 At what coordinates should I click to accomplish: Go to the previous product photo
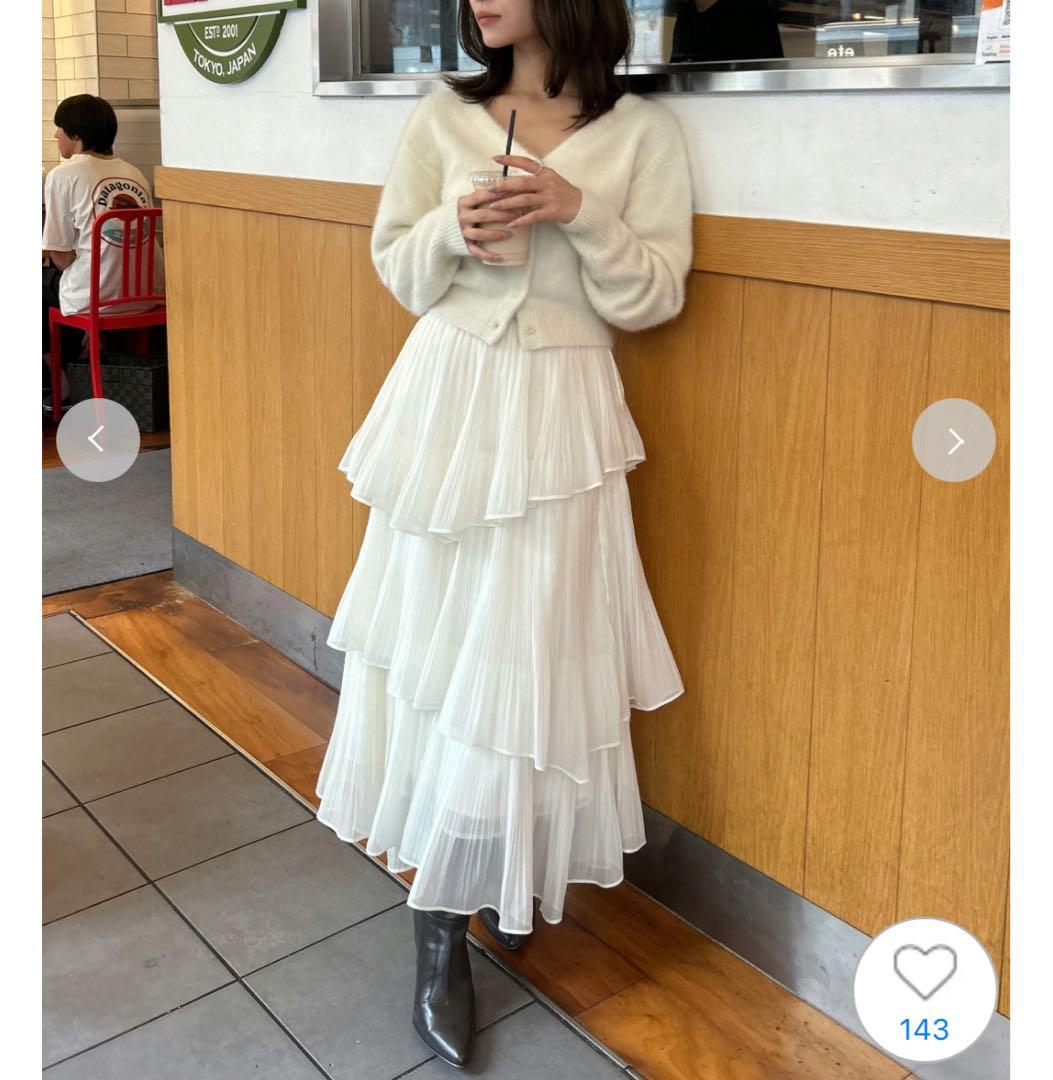click(x=97, y=440)
